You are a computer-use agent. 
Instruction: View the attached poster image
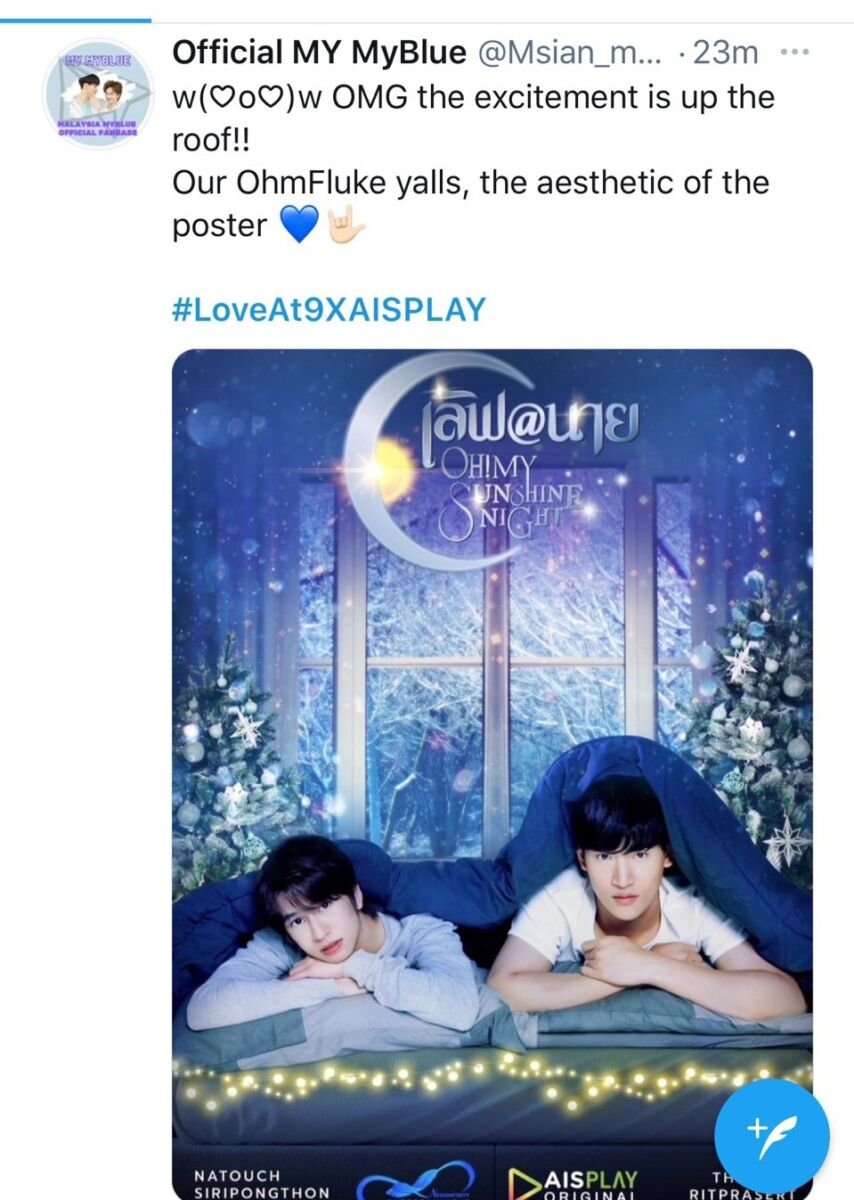(492, 700)
